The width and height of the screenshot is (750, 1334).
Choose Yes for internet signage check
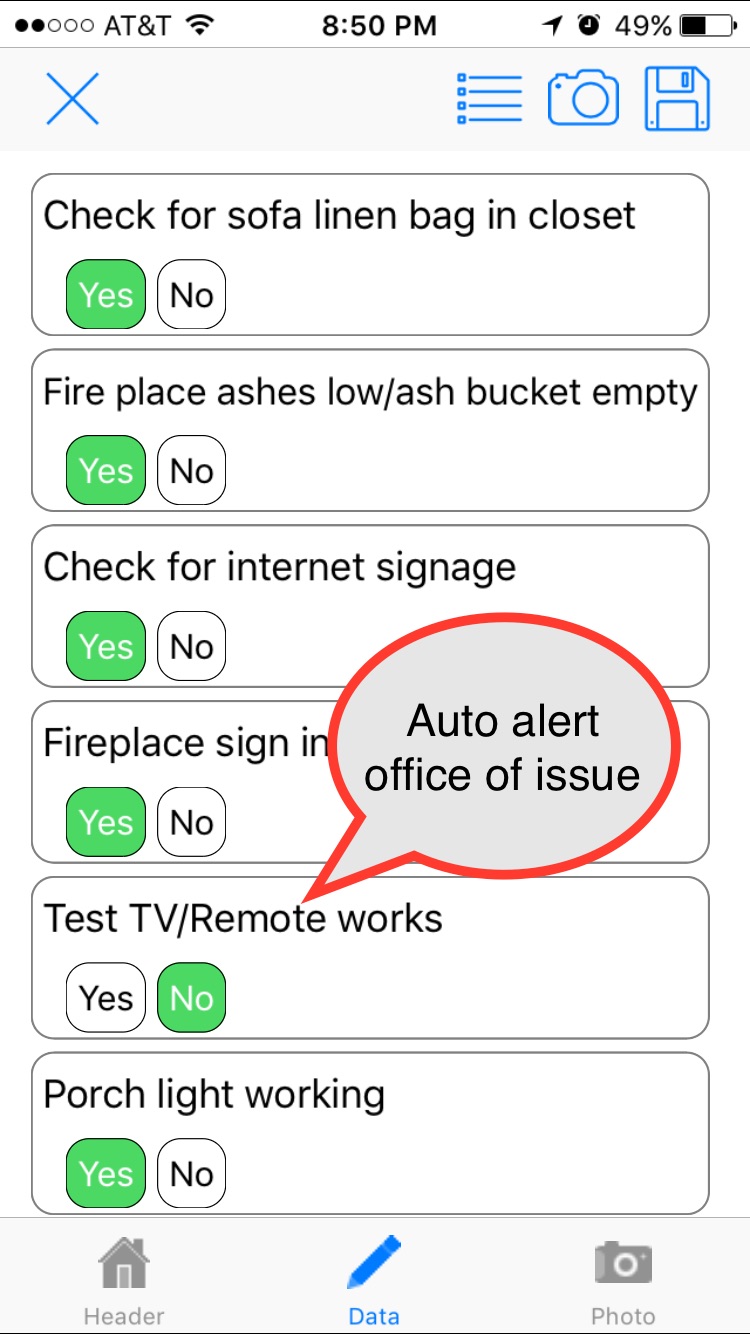106,647
